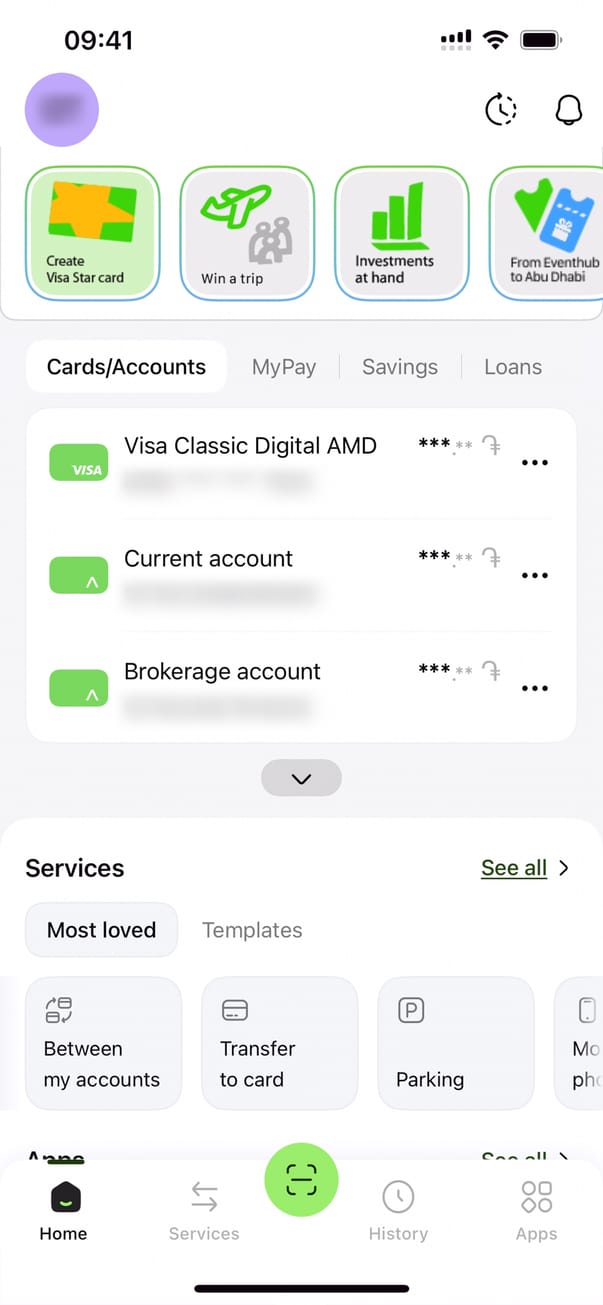This screenshot has height=1305, width=603.
Task: Tap the clock icon beside the bell
Action: click(x=501, y=110)
